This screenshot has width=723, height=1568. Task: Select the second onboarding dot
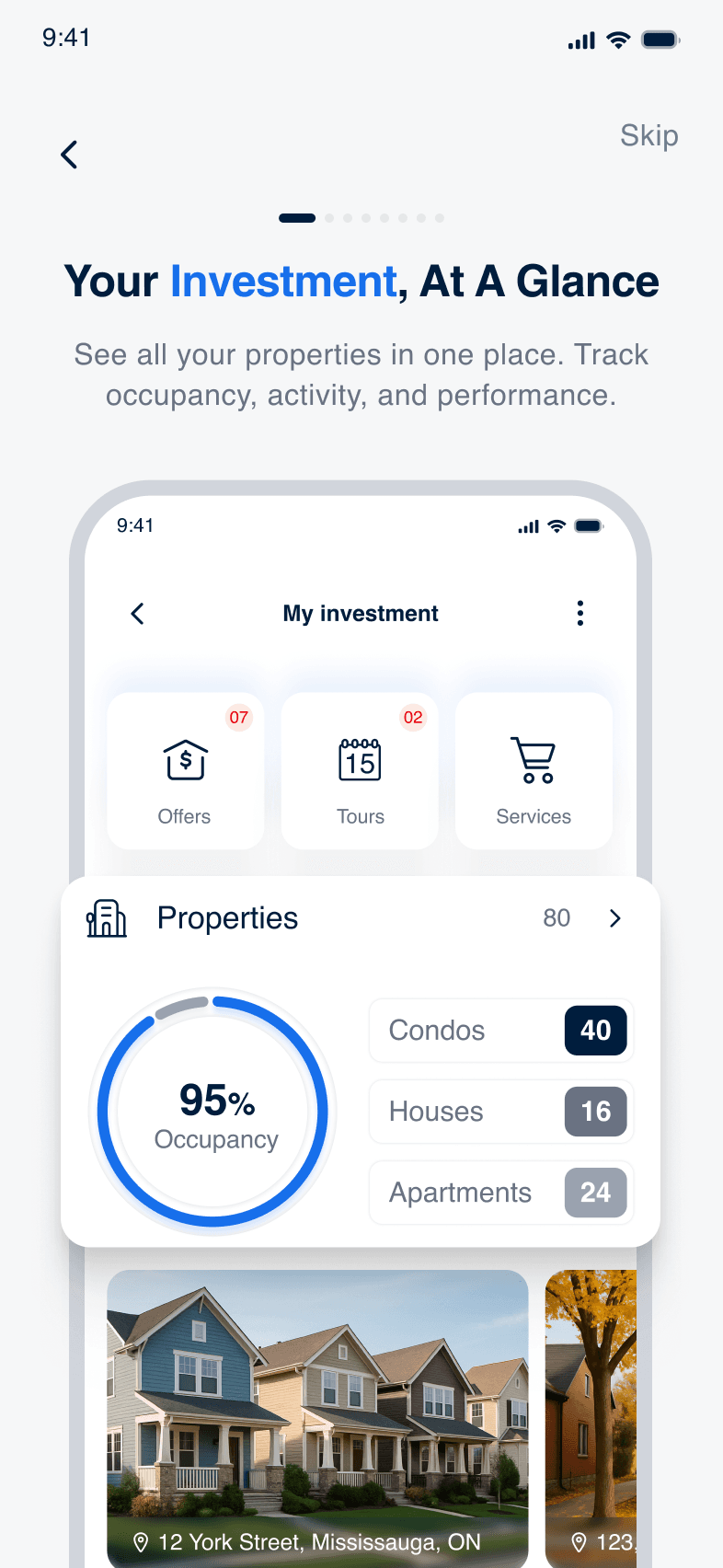tap(328, 218)
